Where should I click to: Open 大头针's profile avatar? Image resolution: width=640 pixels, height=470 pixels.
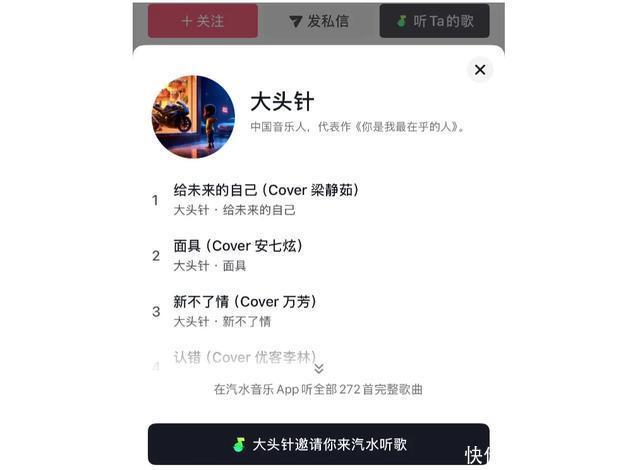pyautogui.click(x=193, y=117)
